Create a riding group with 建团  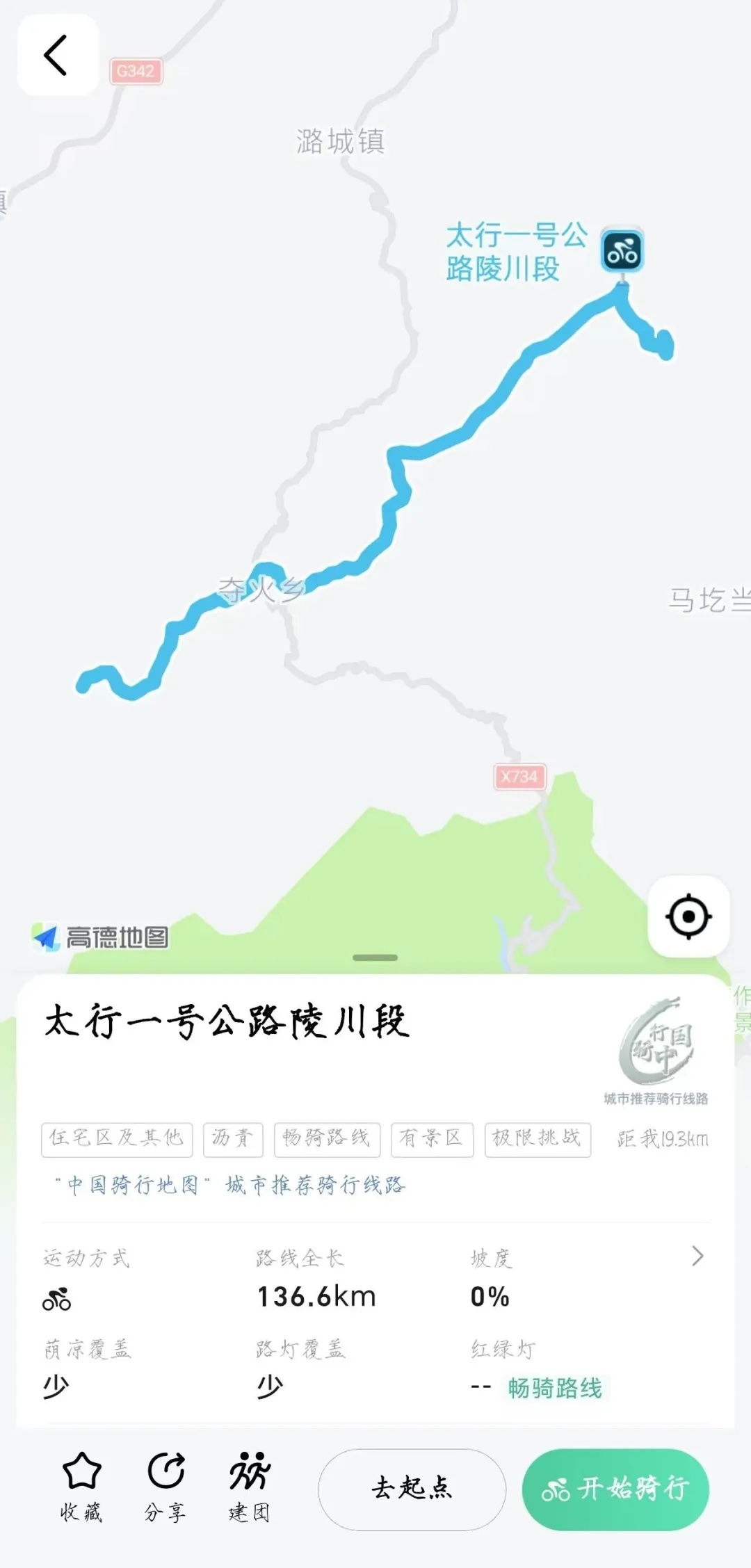[x=249, y=1487]
